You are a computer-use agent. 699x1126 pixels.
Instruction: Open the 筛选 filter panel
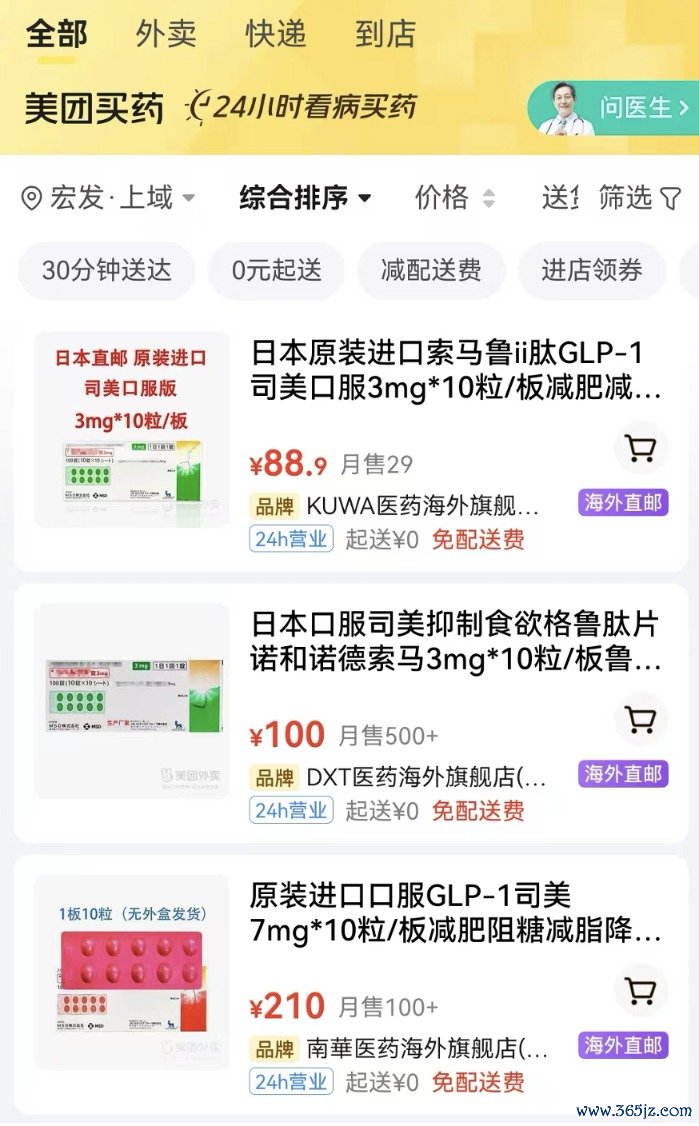tap(640, 198)
